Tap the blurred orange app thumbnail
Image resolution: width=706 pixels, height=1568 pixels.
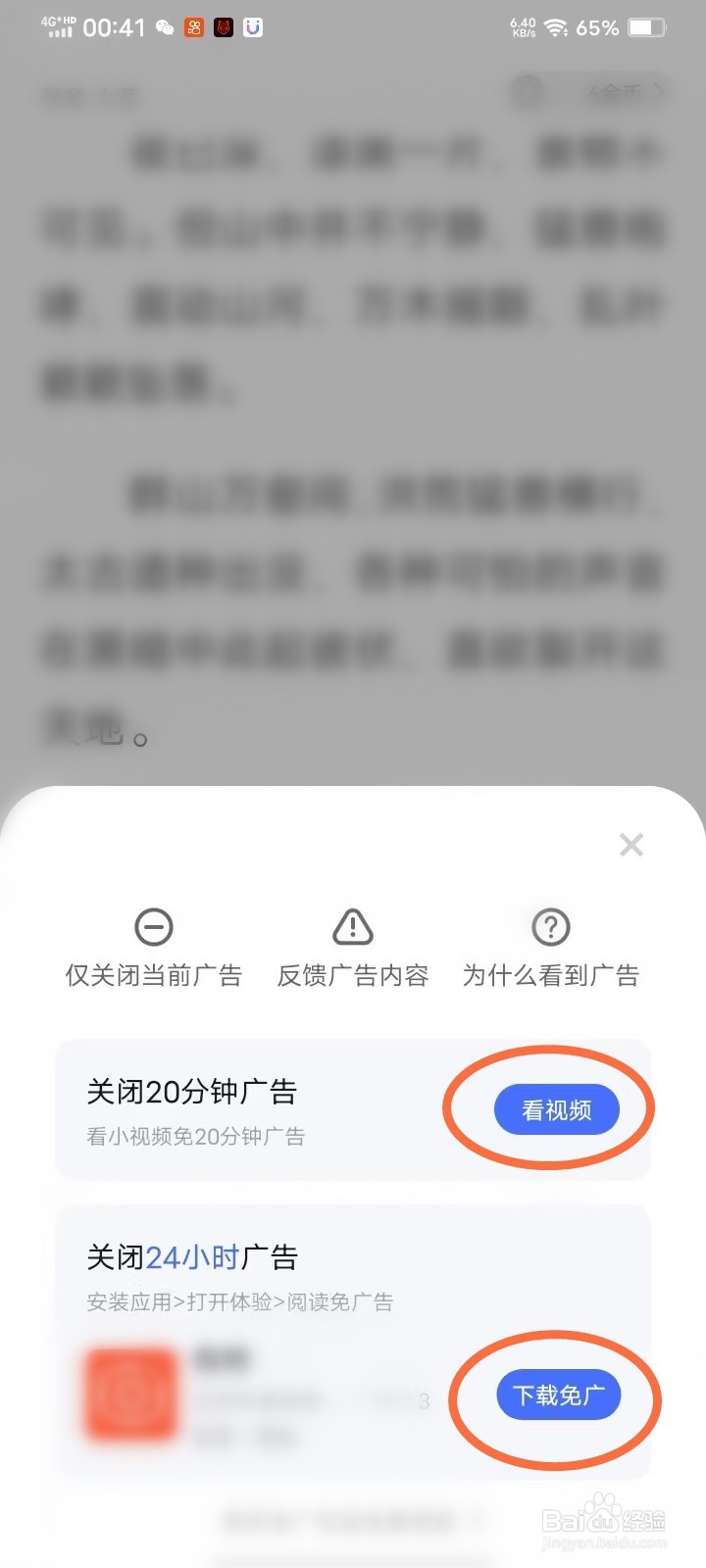coord(128,1396)
